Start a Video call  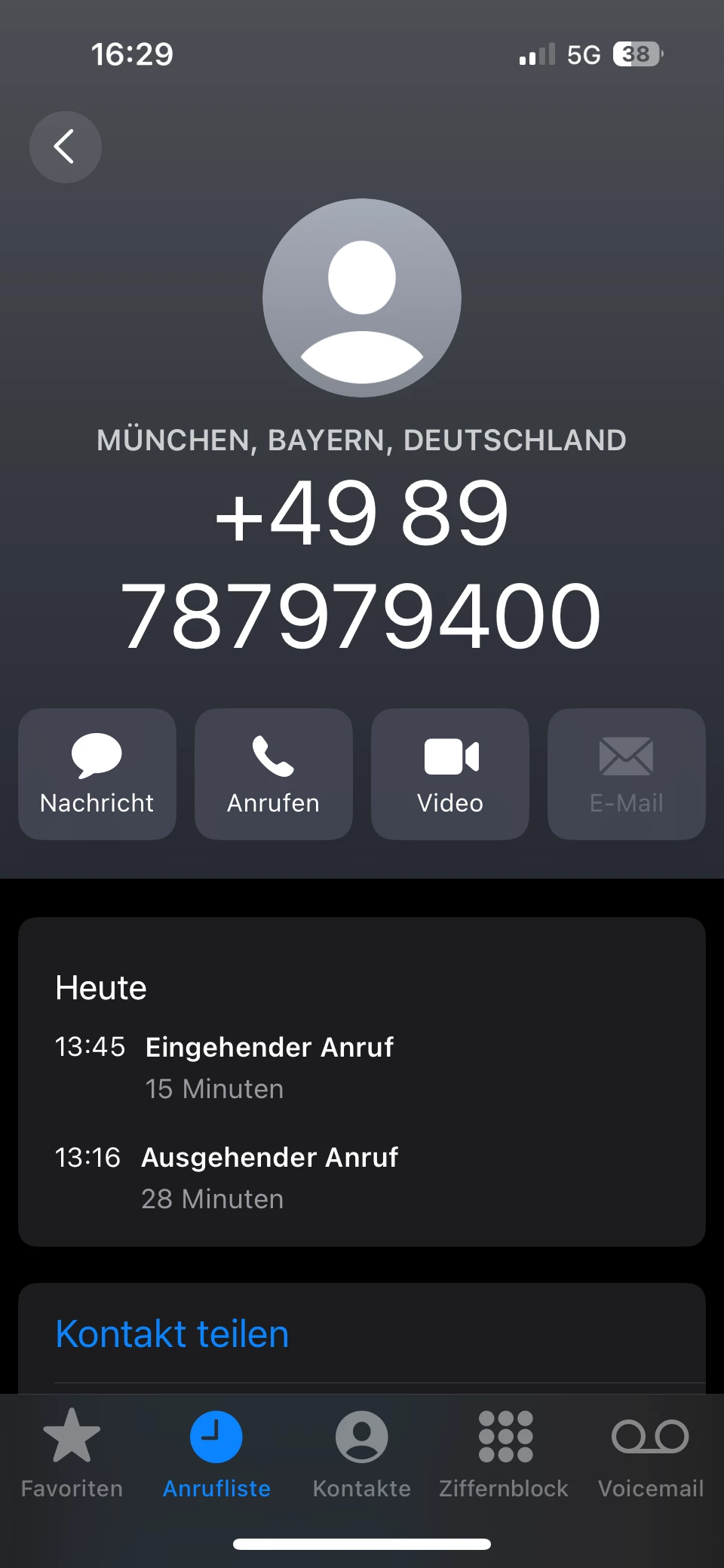pos(450,773)
